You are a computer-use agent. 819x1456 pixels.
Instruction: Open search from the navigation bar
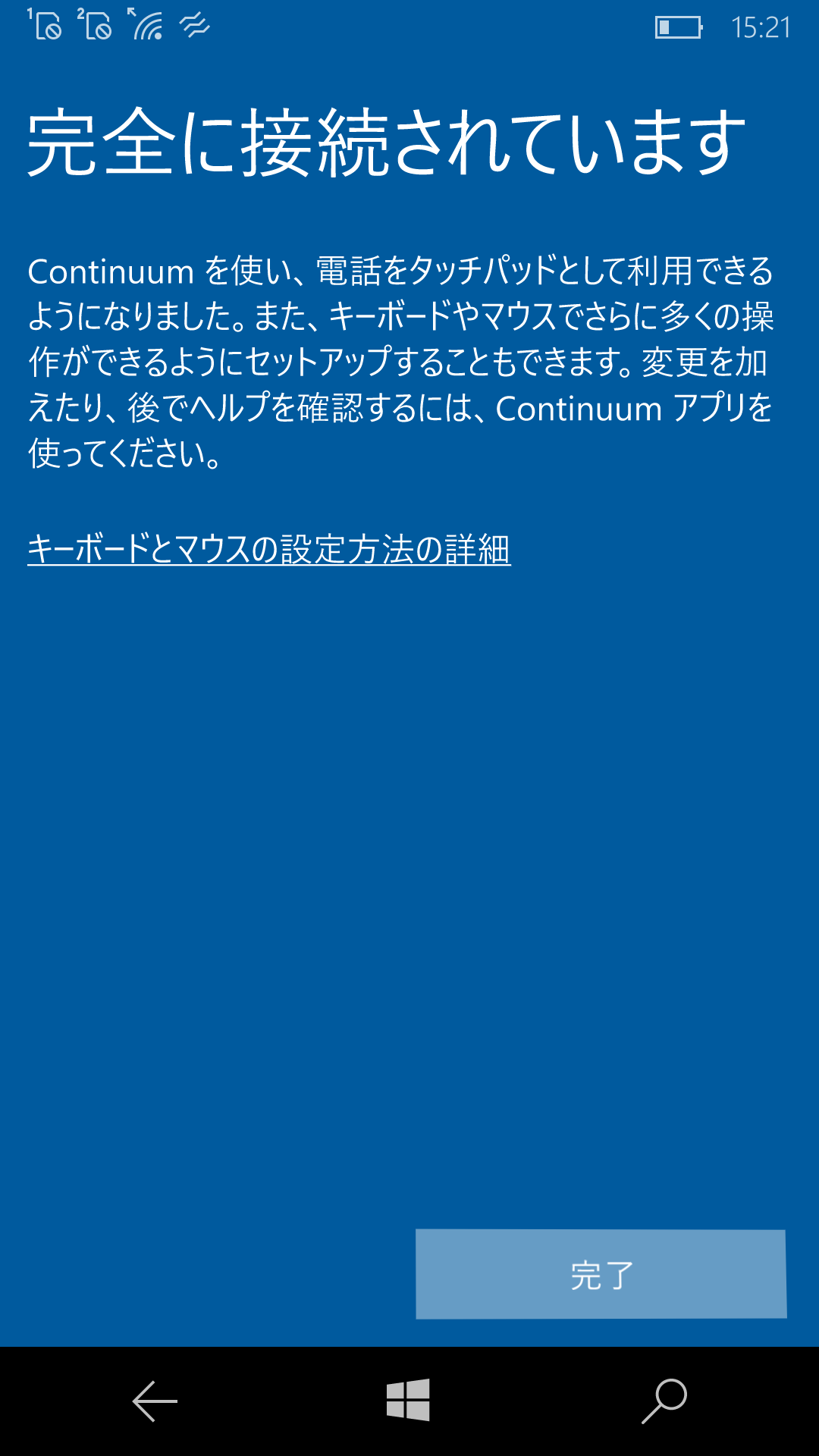[664, 1401]
